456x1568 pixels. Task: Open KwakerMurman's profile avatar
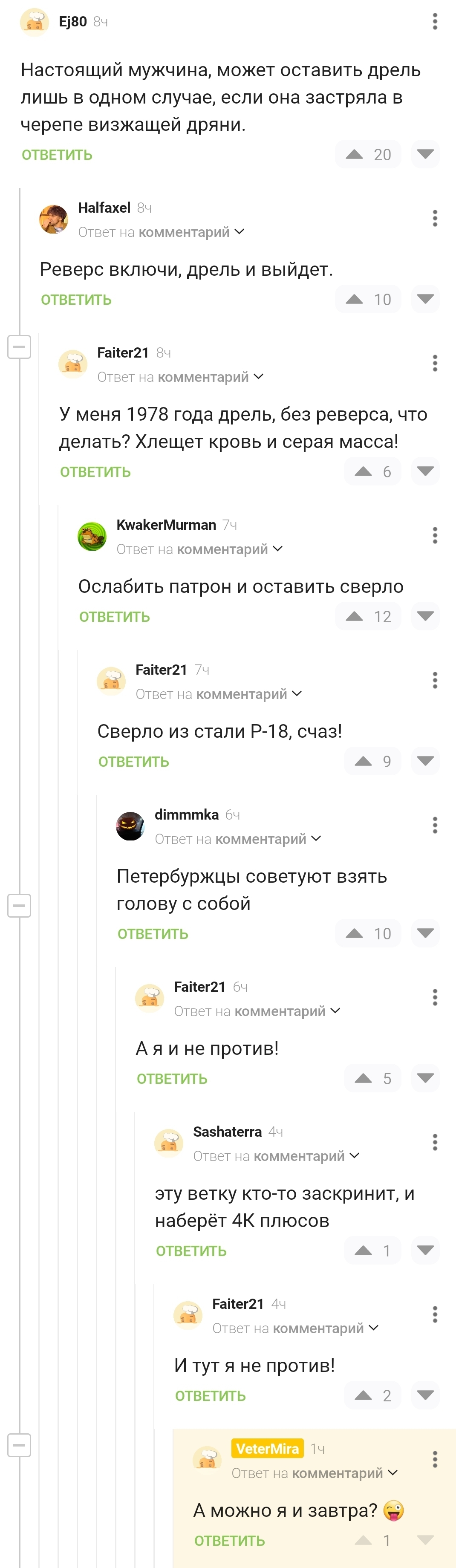click(92, 536)
